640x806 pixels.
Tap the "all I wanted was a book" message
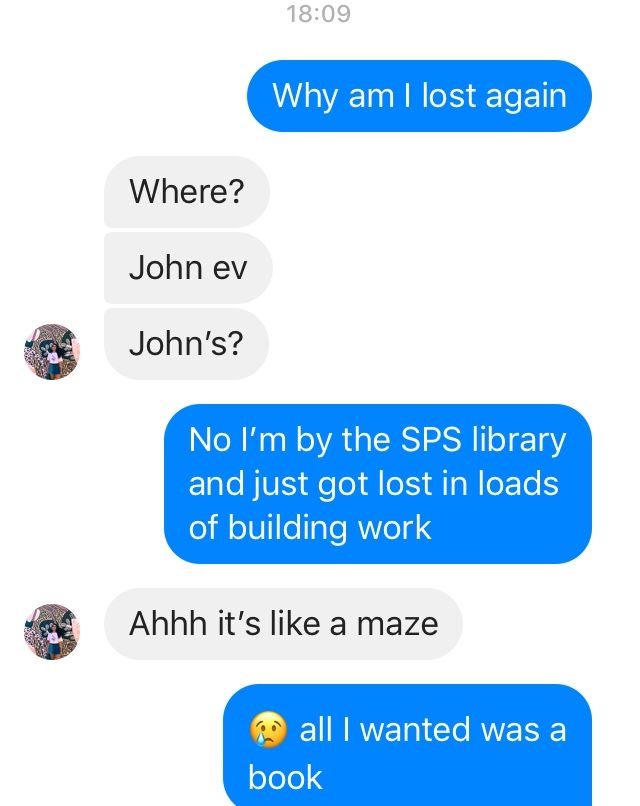point(407,749)
